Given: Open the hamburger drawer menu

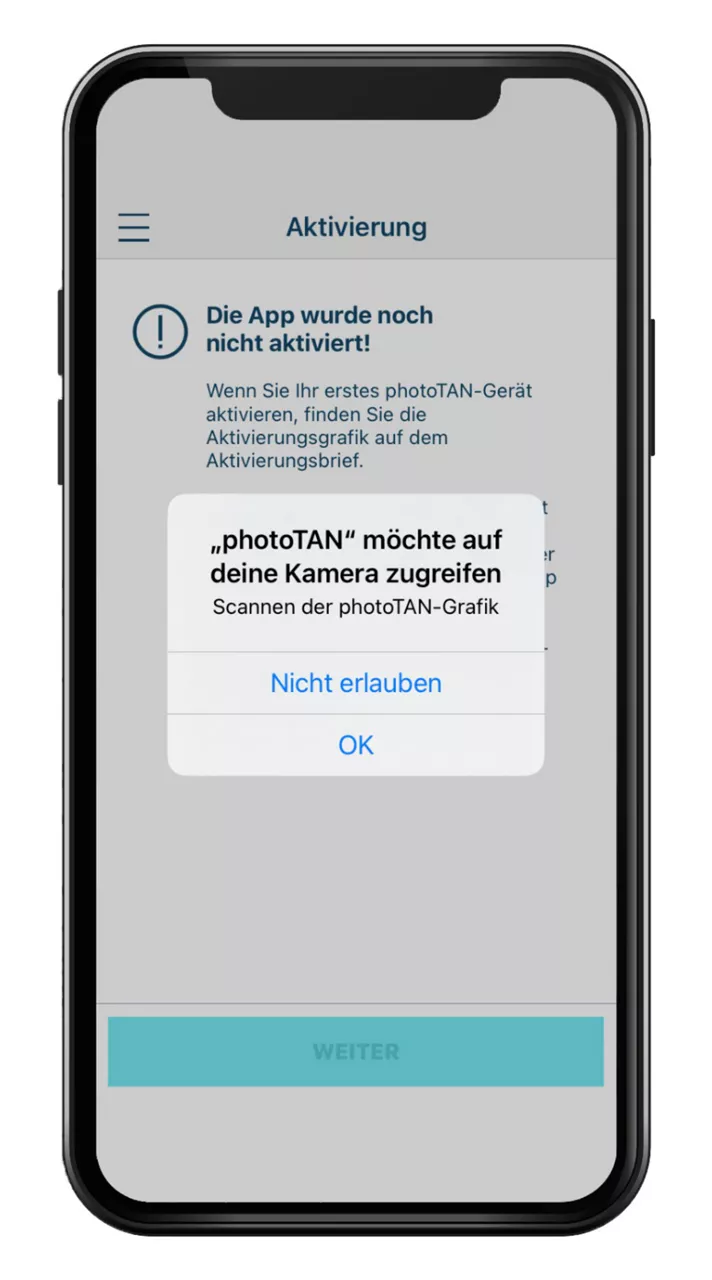Looking at the screenshot, I should 134,227.
